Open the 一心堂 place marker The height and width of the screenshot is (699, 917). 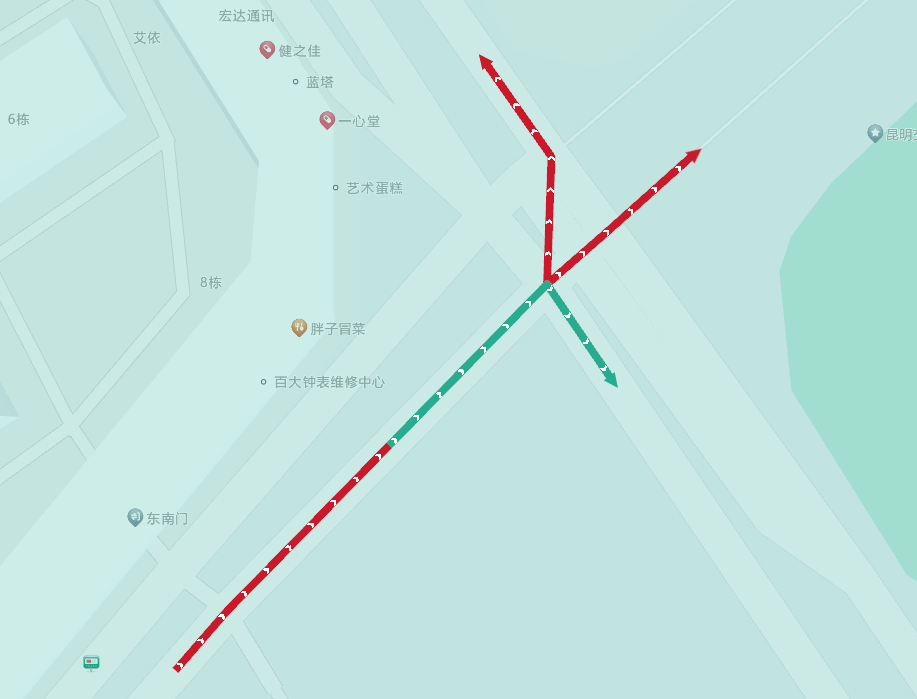pyautogui.click(x=327, y=120)
